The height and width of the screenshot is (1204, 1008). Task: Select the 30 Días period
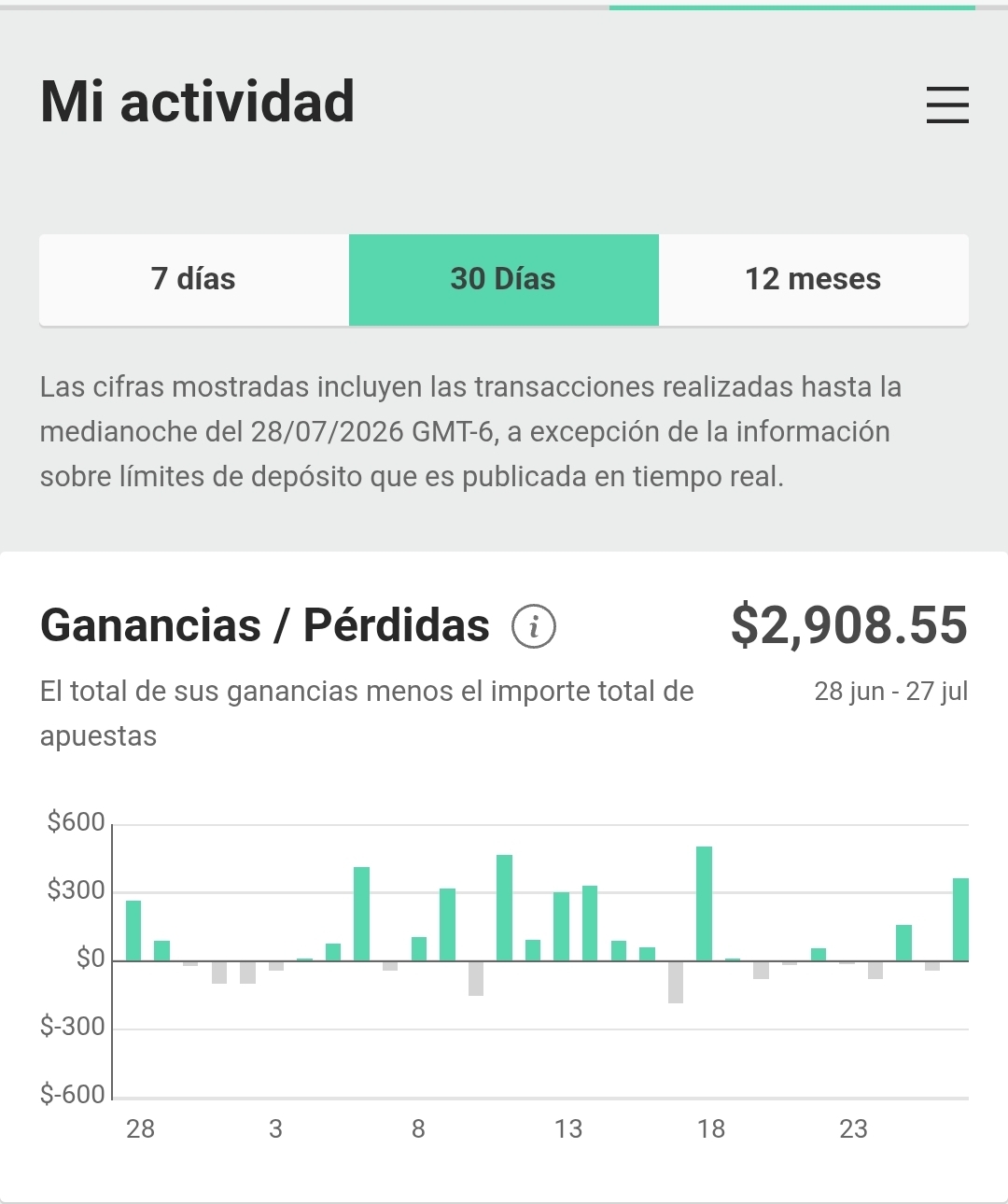click(x=504, y=279)
